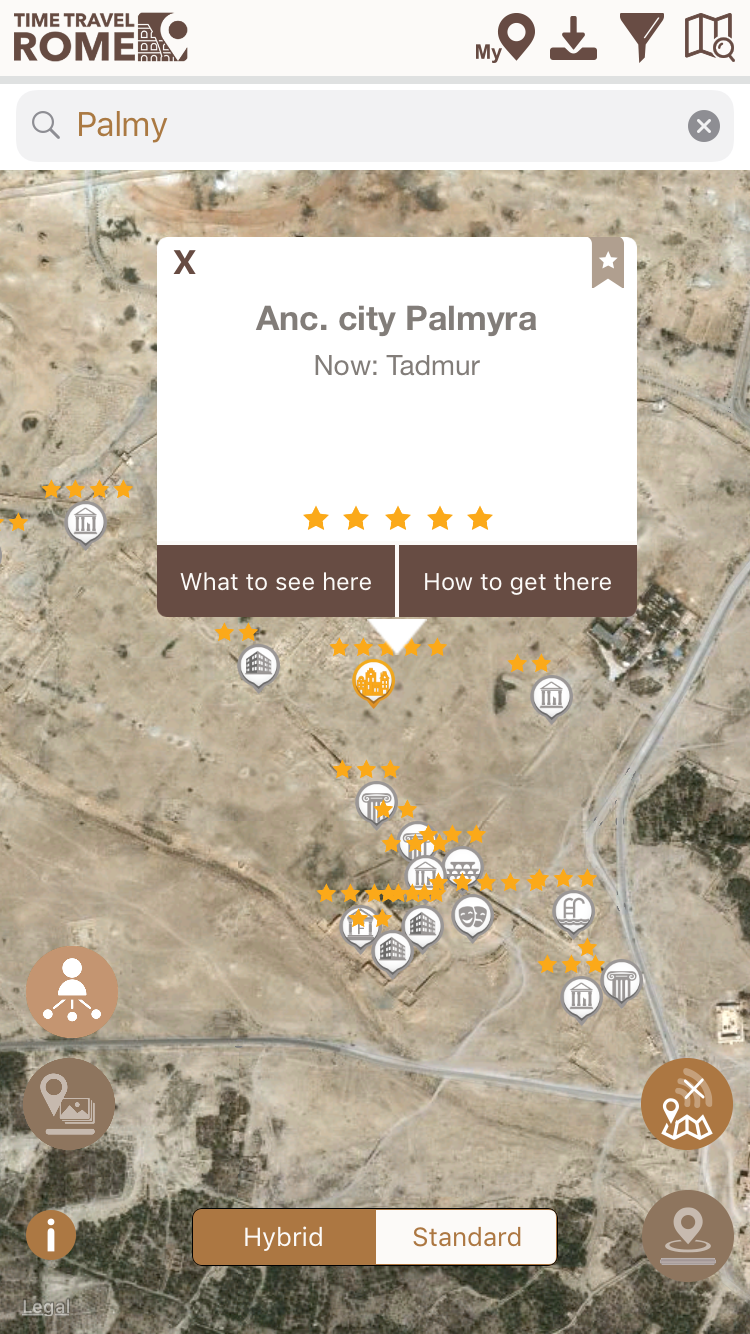
Task: Tap the photo locations icon above the info button
Action: (69, 1103)
